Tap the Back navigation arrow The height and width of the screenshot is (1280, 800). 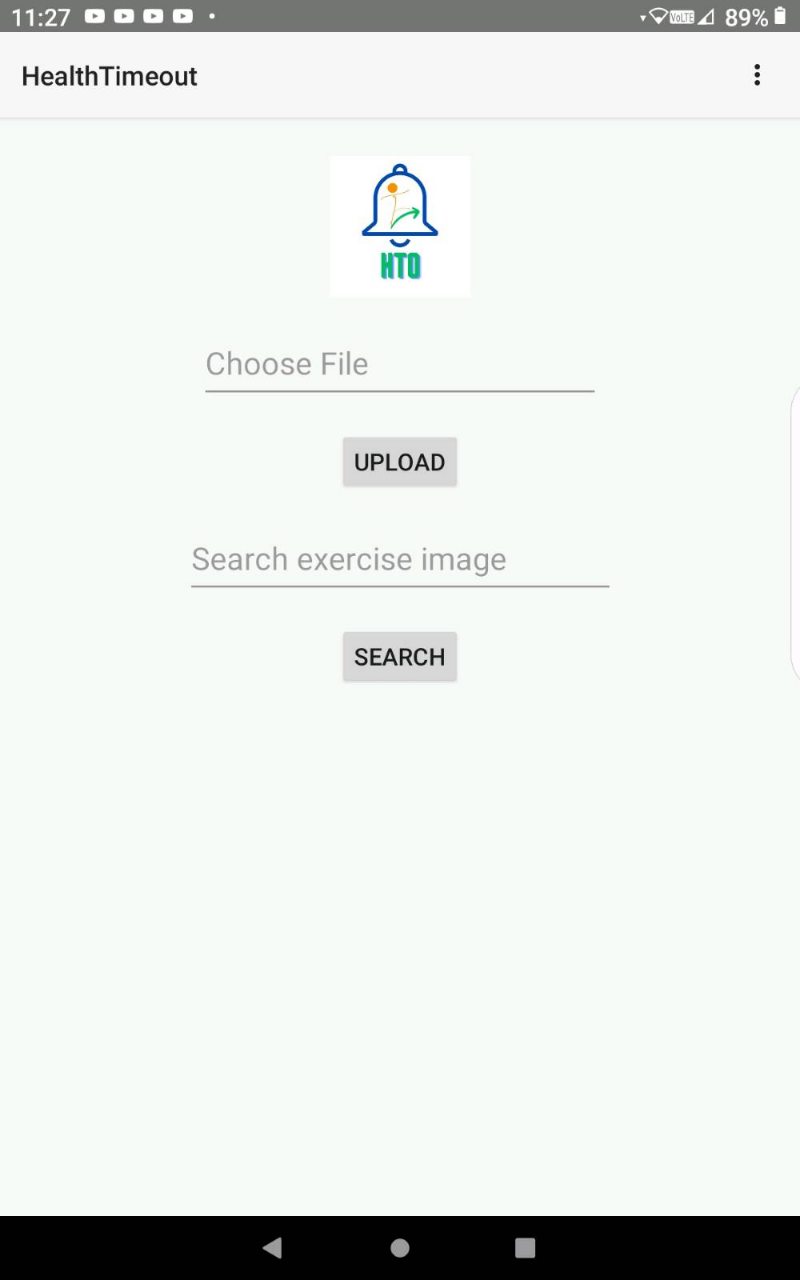pyautogui.click(x=271, y=1247)
